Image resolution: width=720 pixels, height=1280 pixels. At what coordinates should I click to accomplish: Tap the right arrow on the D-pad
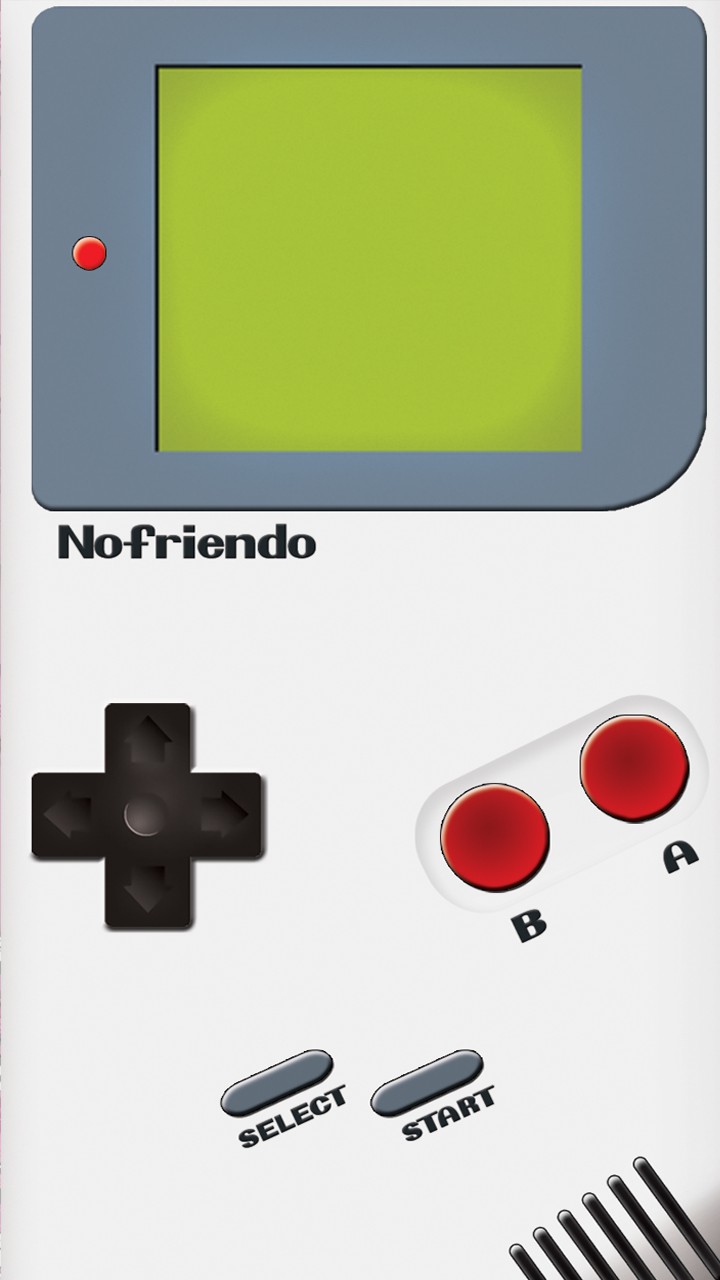tap(227, 815)
